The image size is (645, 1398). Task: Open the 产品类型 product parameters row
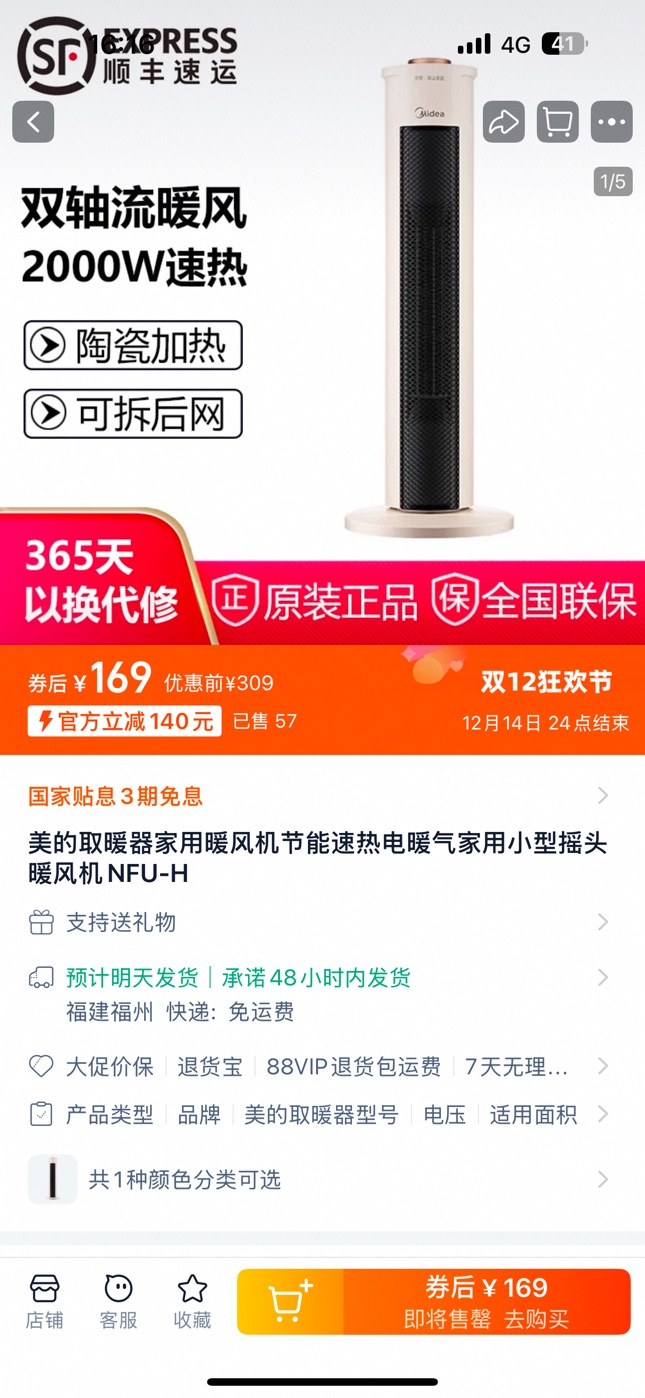point(316,1114)
